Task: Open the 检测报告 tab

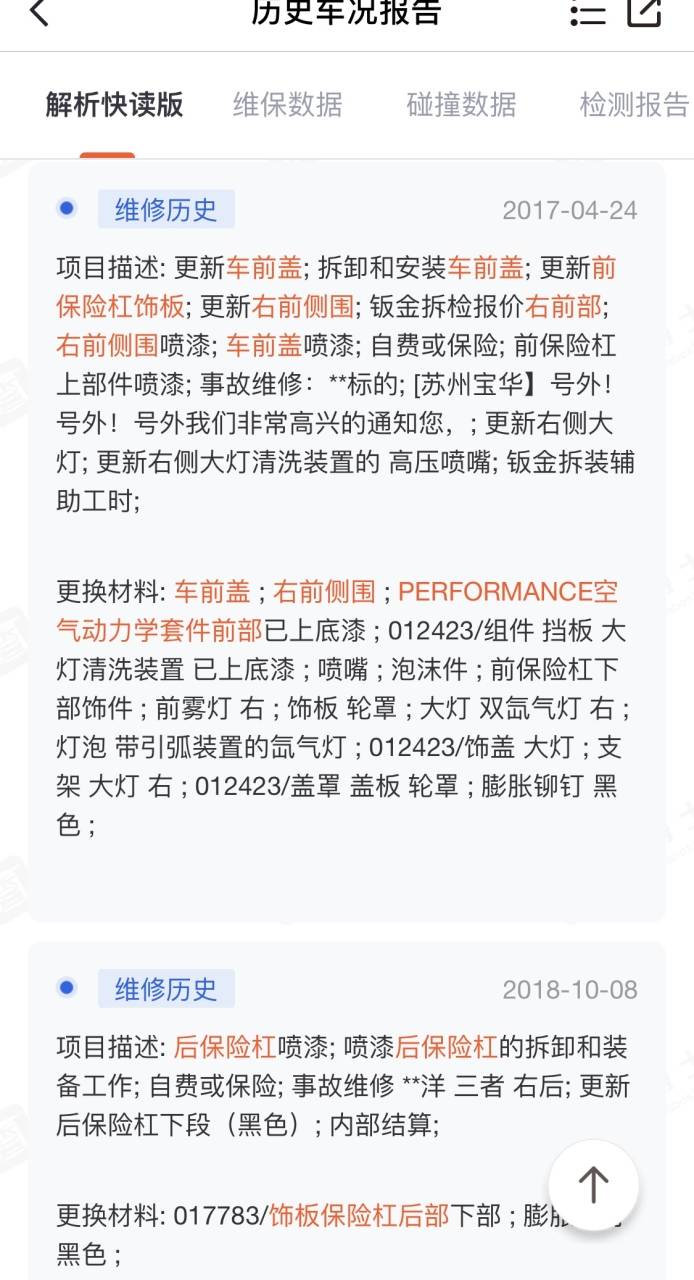Action: click(x=634, y=104)
